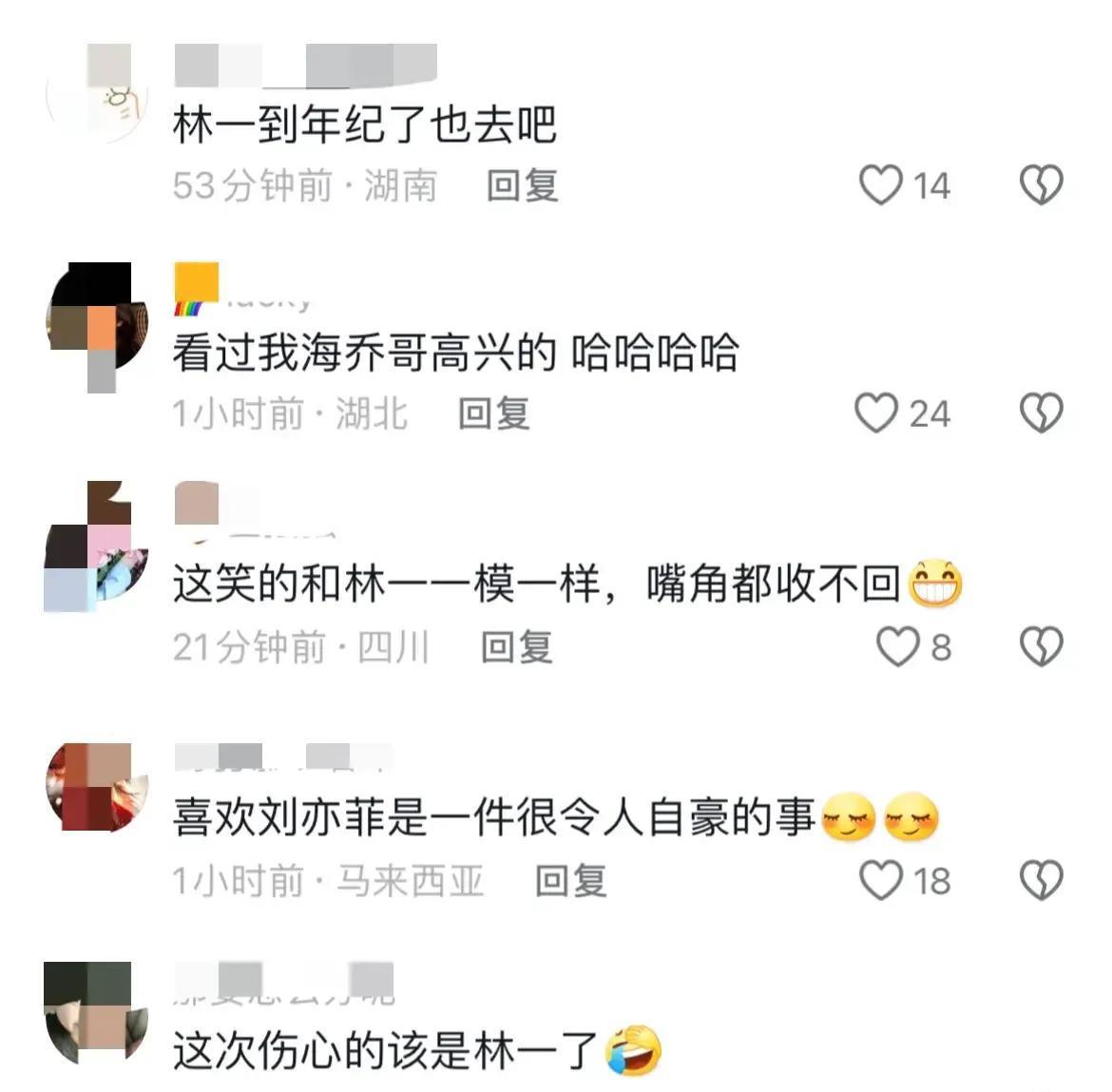Like the comment '看过我海乔哥高兴的 哈哈哈哈'
Screen dimensions: 1112x1092
pyautogui.click(x=875, y=413)
